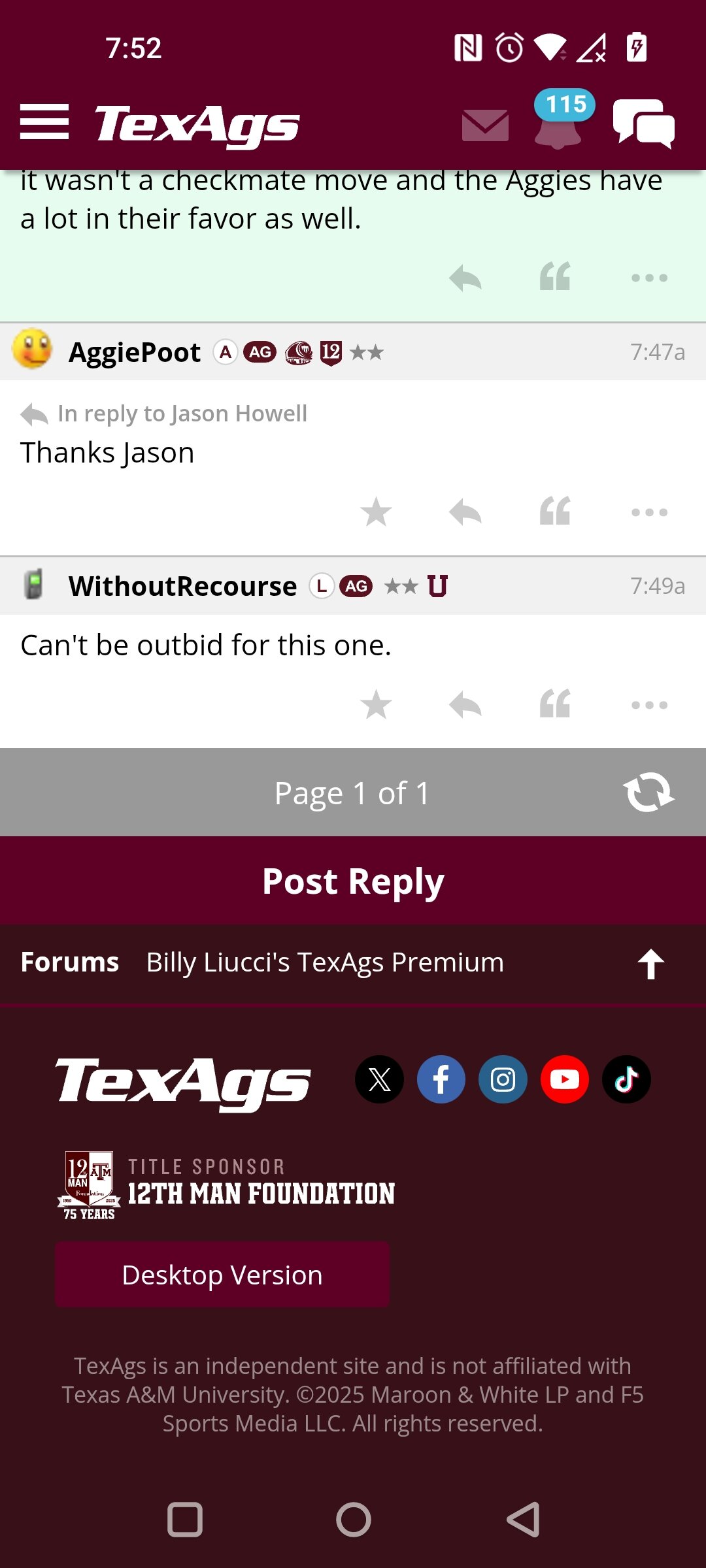Go back using the system back button

point(523,1520)
